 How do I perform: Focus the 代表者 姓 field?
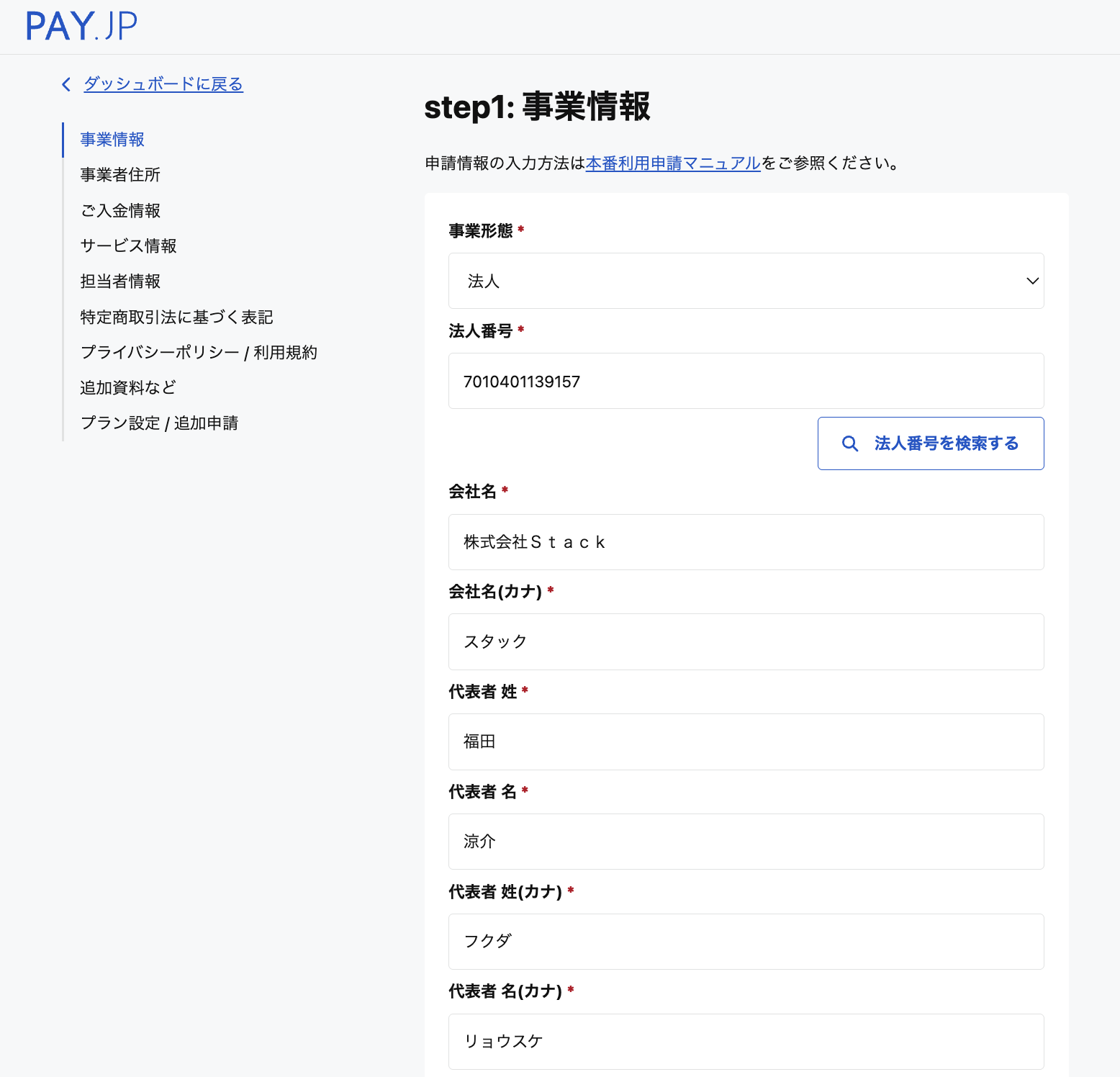pyautogui.click(x=746, y=742)
